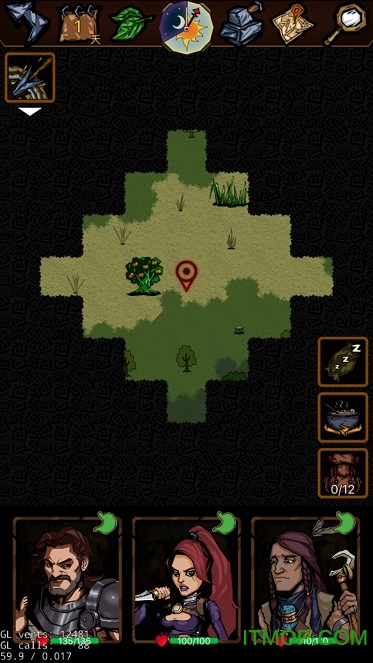Tap the orange fruit bush on map
The height and width of the screenshot is (663, 373).
[x=144, y=277]
